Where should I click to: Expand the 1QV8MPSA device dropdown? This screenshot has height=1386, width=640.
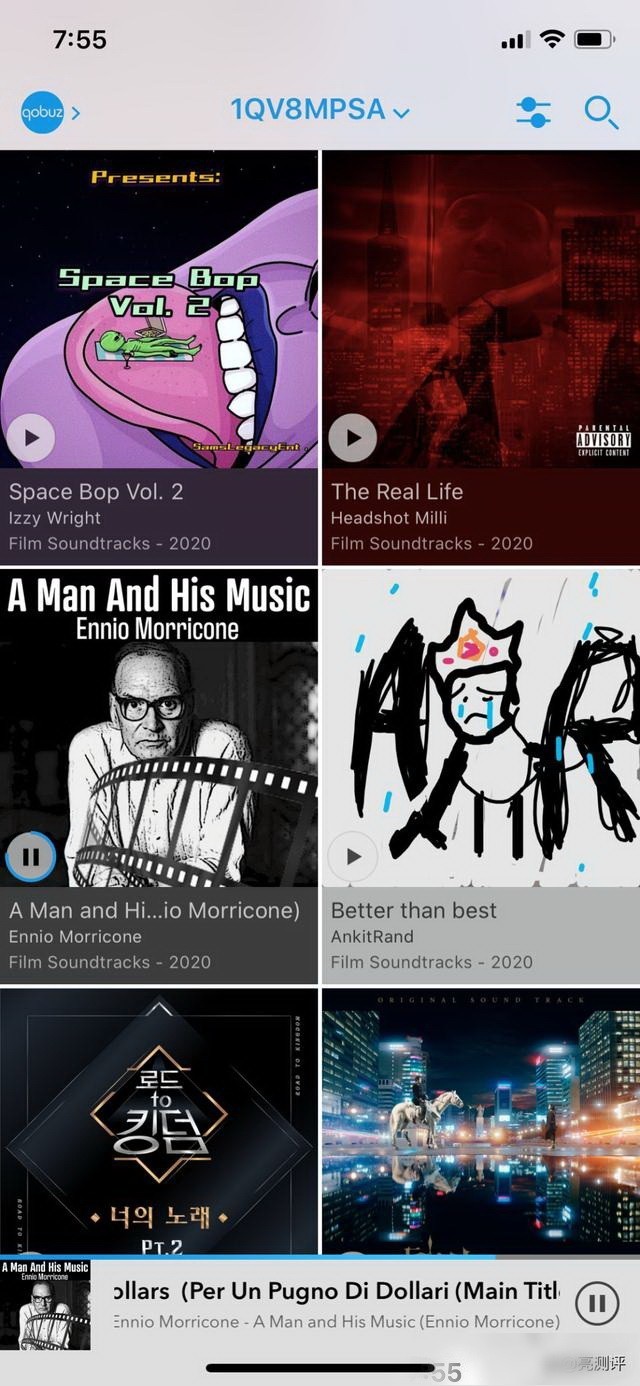coord(320,110)
